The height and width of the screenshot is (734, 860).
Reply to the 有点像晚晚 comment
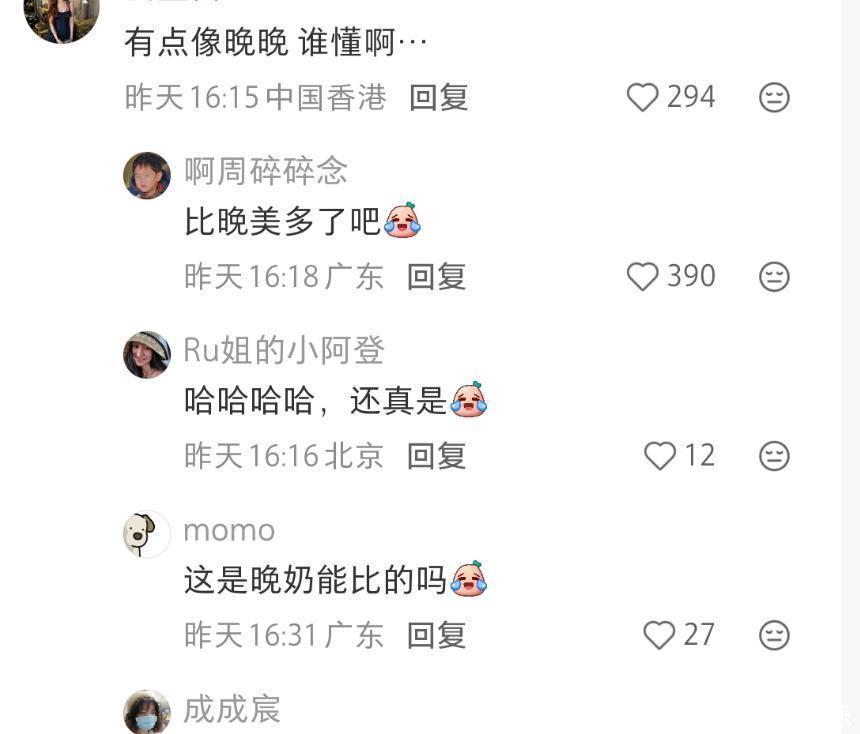coord(438,97)
